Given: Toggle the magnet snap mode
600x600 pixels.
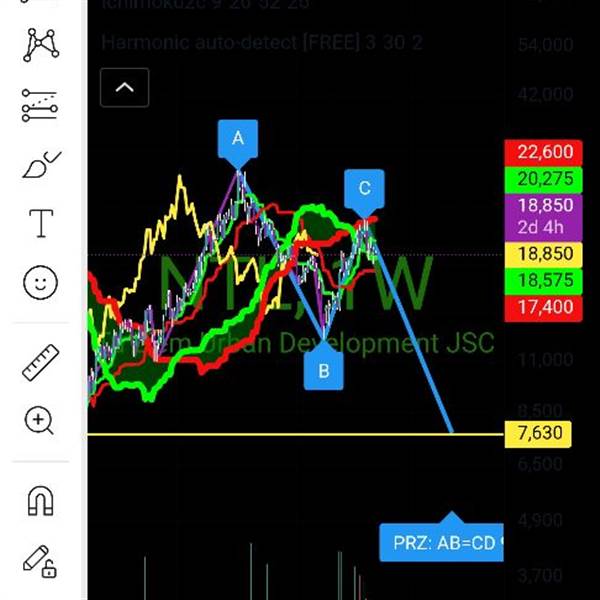Looking at the screenshot, I should click(x=41, y=499).
